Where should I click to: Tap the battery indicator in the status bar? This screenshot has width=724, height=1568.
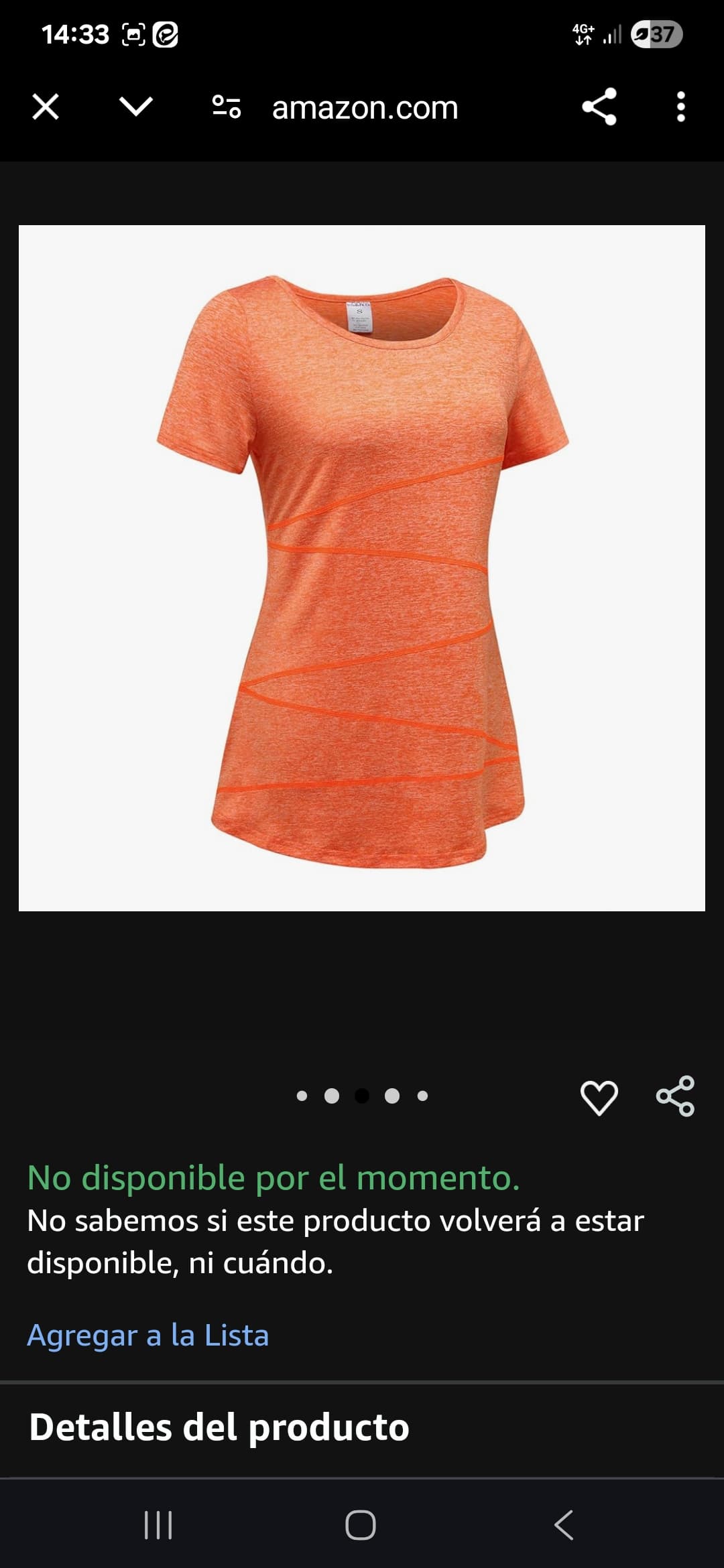click(654, 33)
